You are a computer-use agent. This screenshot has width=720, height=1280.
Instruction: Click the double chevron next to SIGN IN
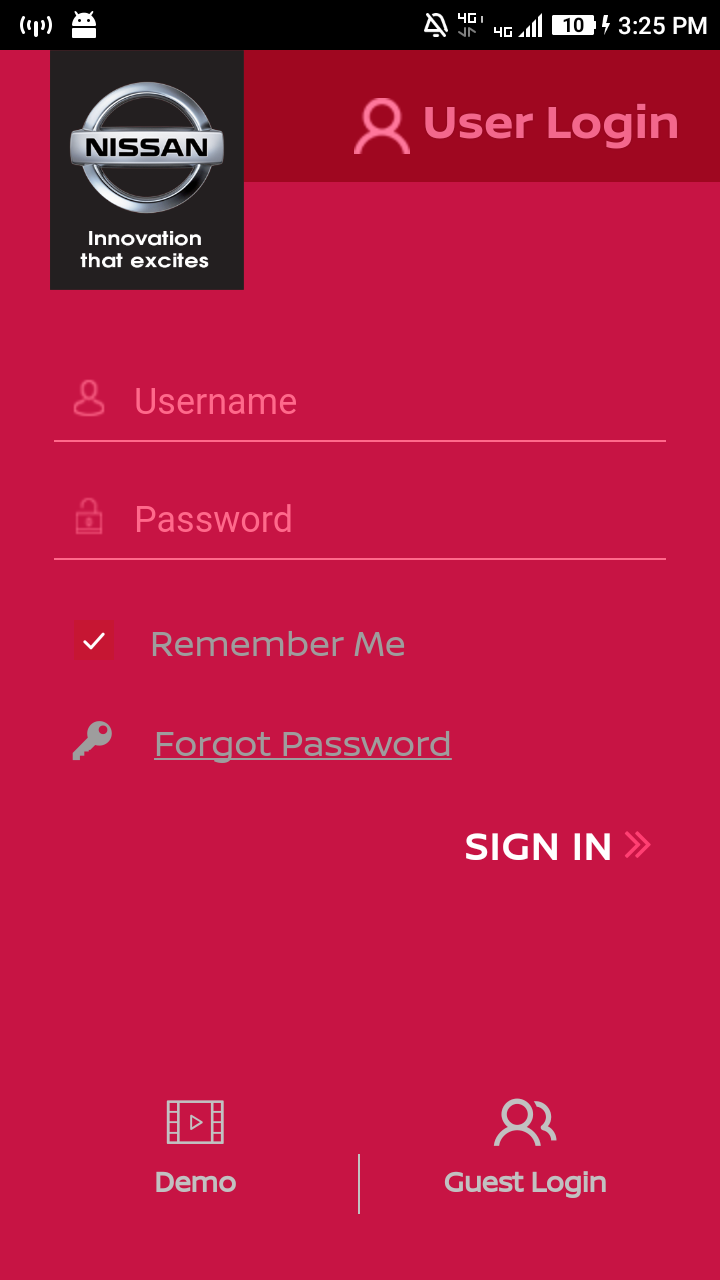(x=638, y=846)
